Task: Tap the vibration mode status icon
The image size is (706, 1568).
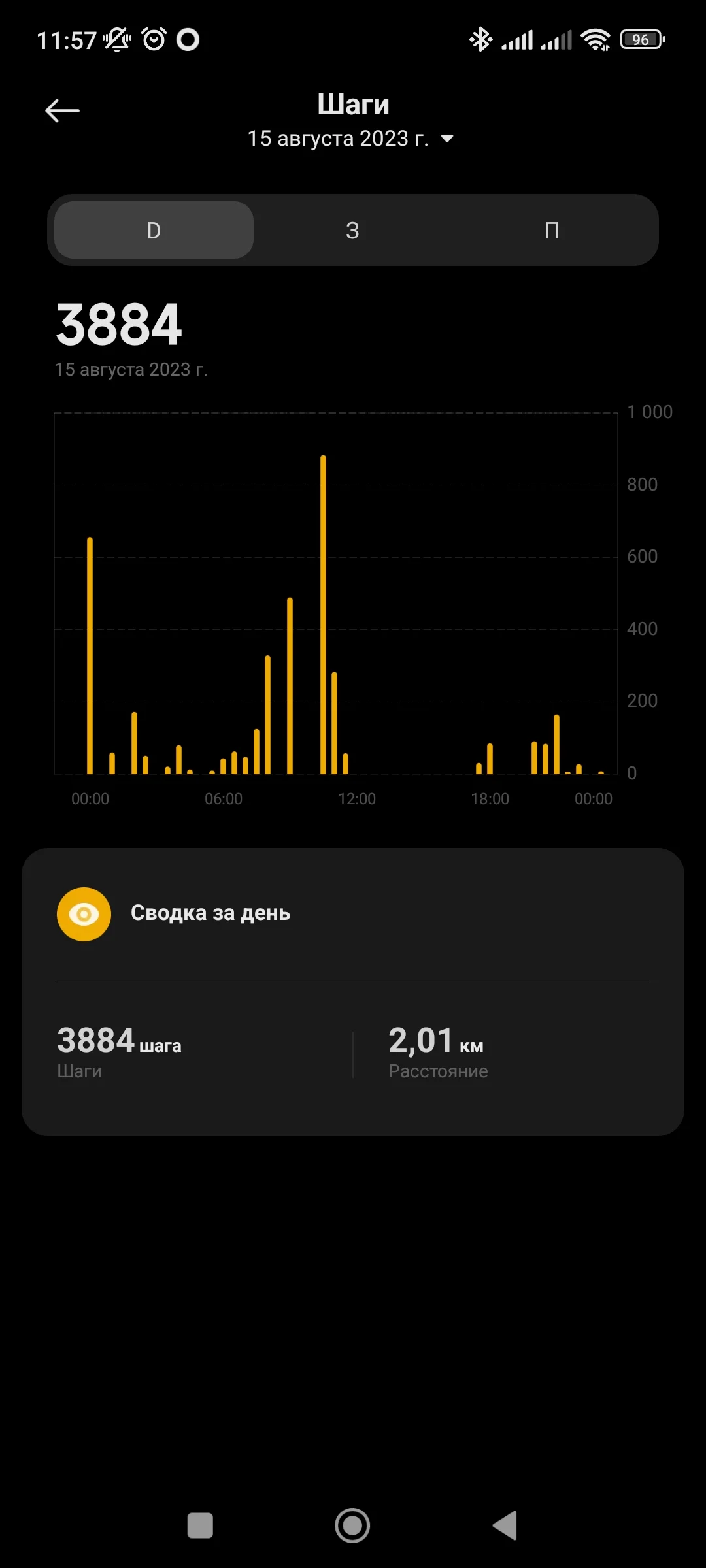Action: pyautogui.click(x=118, y=39)
